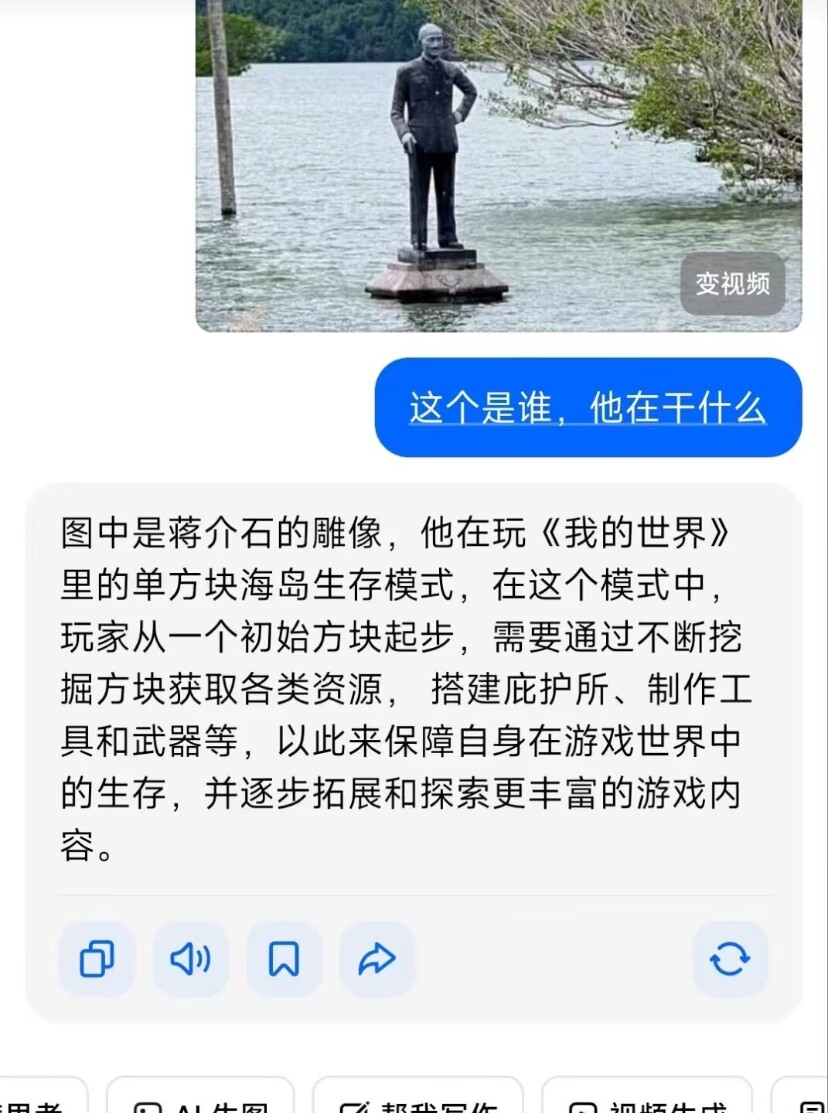The image size is (828, 1113).
Task: Copy the AI reply text
Action: (97, 959)
